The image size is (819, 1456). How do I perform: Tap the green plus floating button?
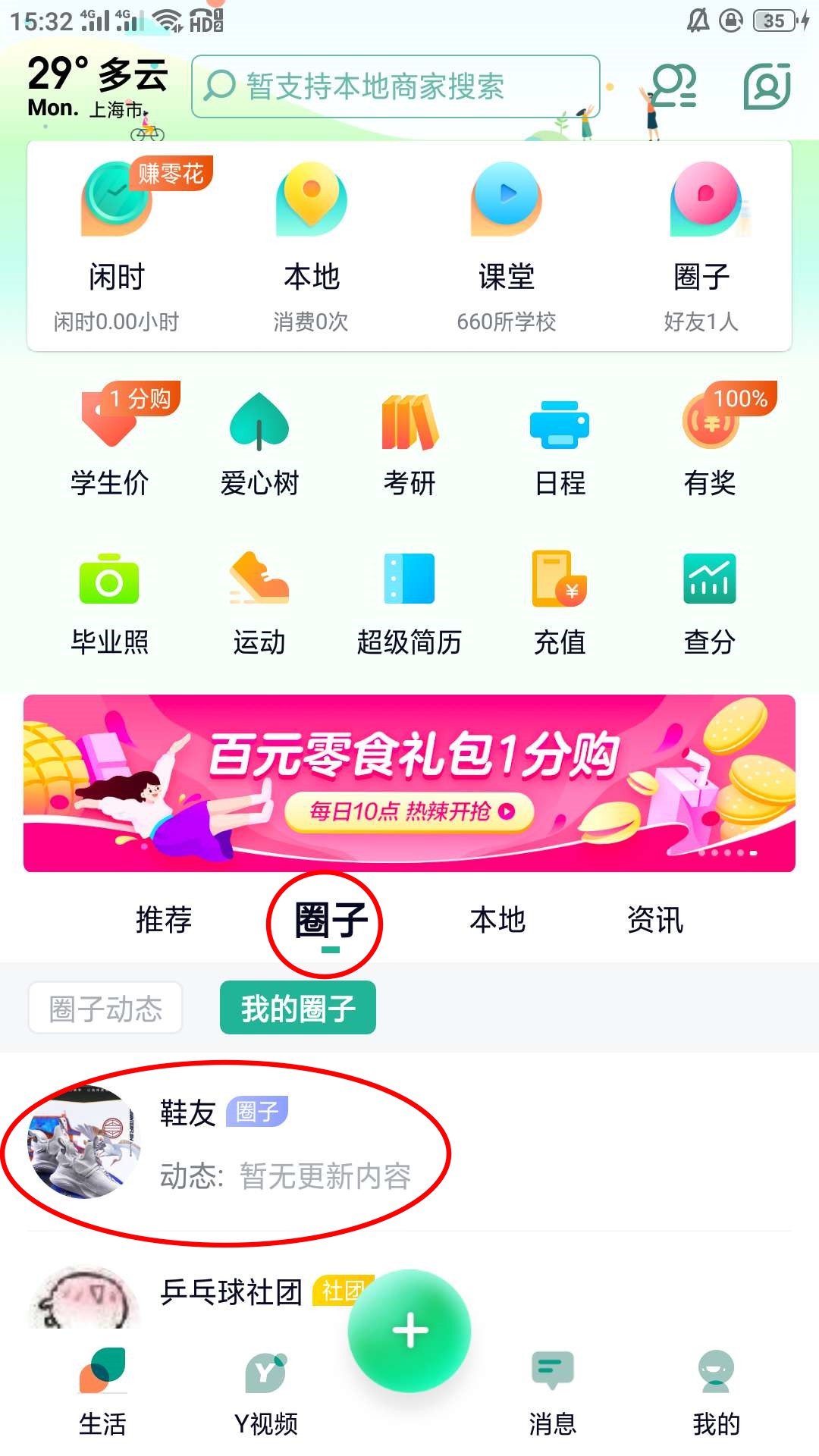[x=409, y=1331]
